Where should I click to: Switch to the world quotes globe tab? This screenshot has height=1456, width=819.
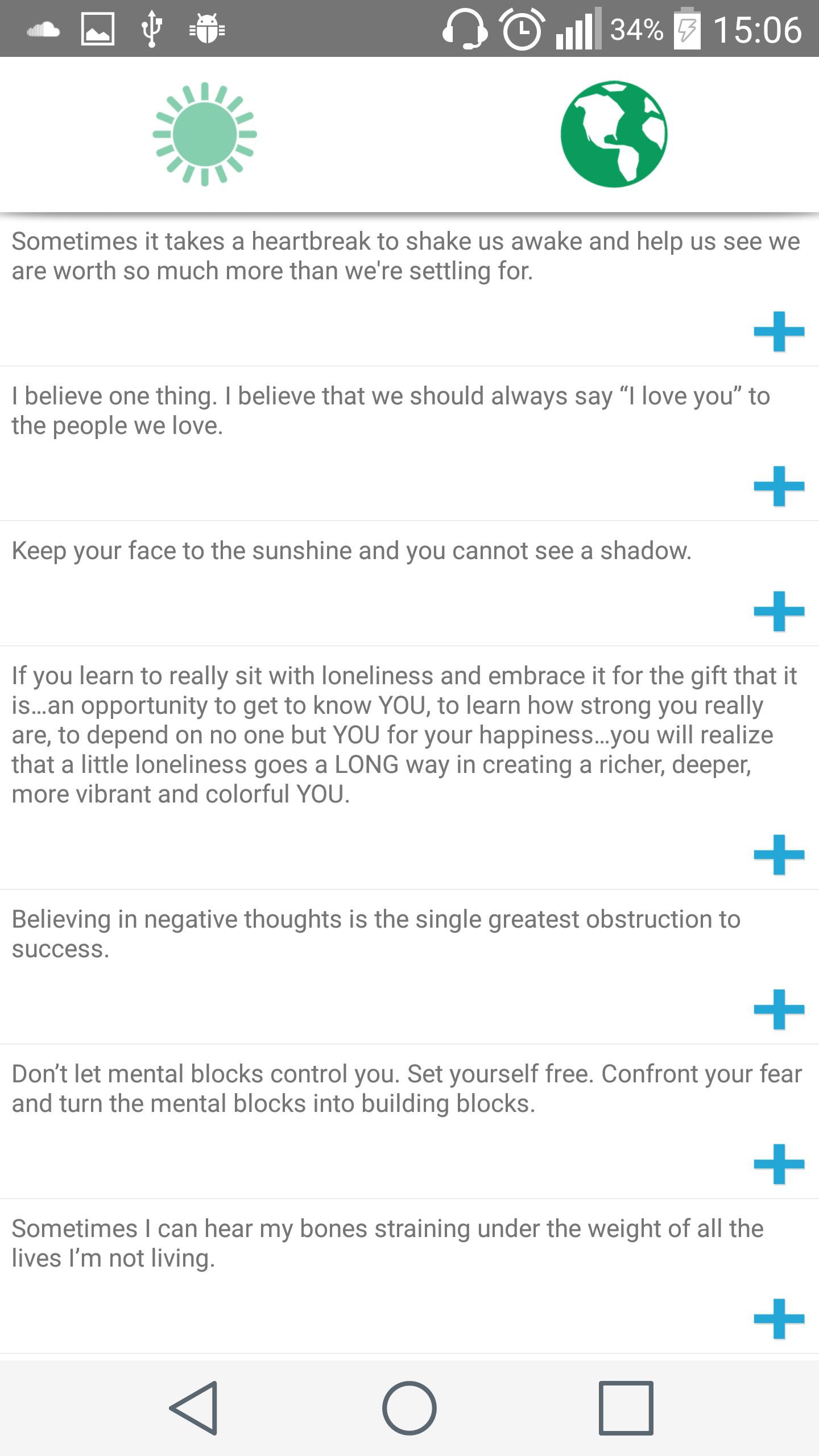pyautogui.click(x=614, y=133)
